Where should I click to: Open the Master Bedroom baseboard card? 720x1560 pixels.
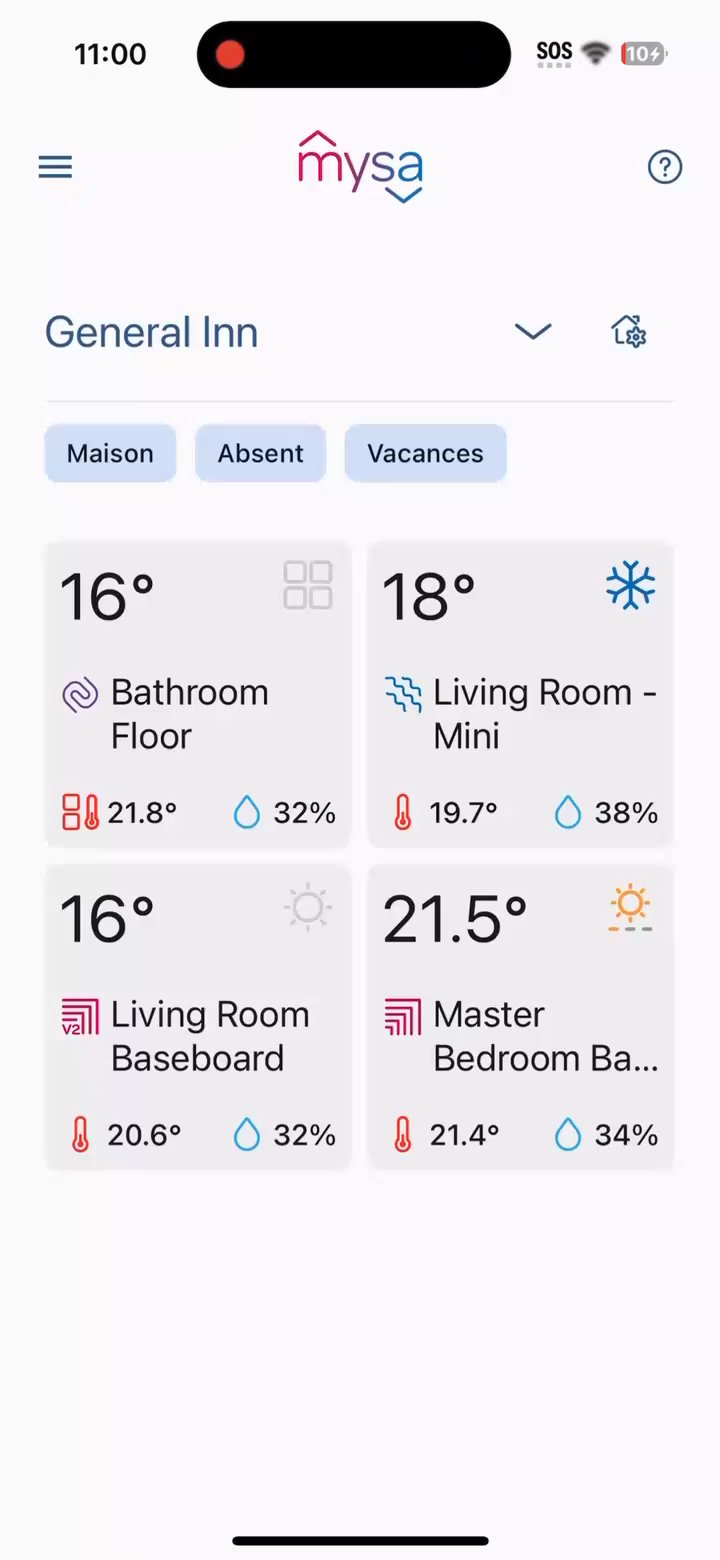tap(520, 1017)
